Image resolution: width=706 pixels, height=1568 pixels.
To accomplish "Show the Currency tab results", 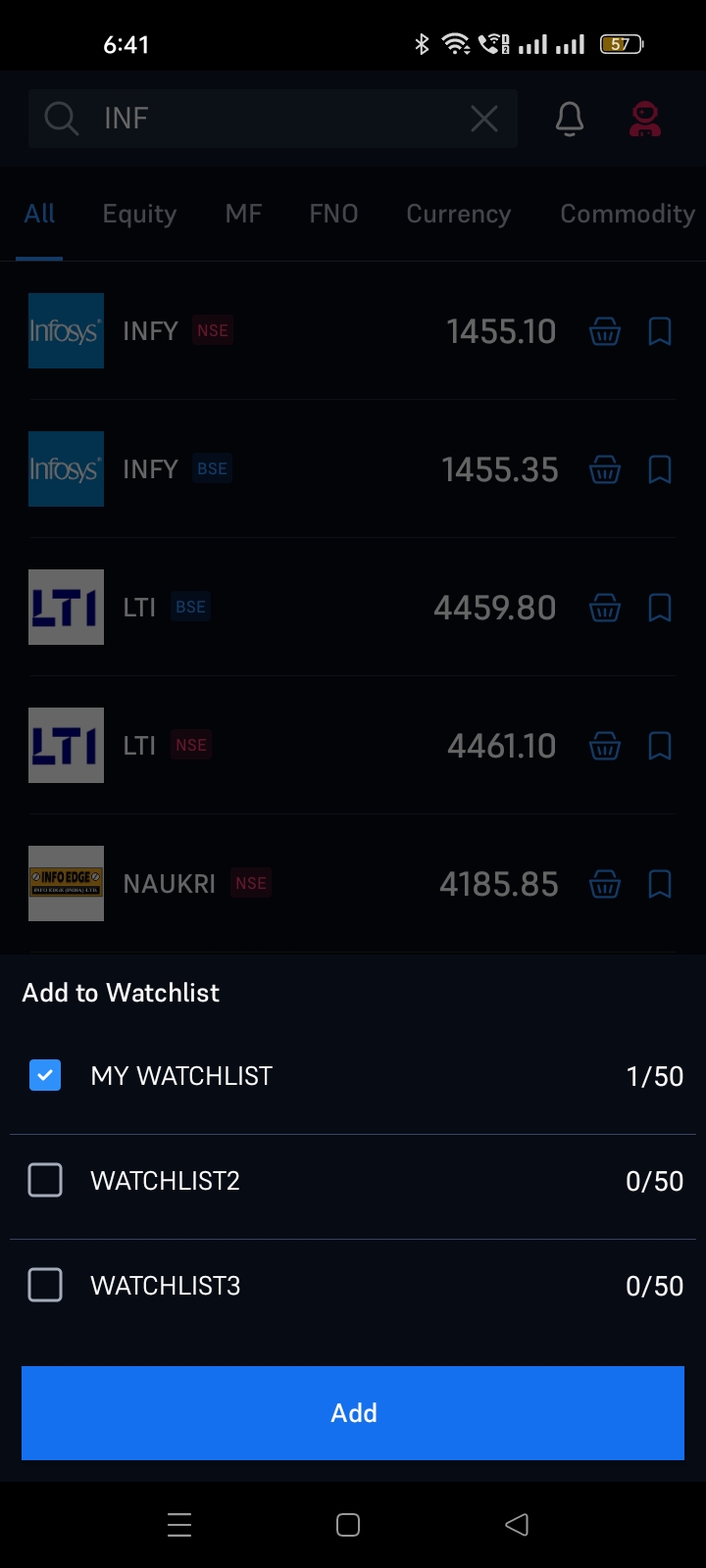I will pyautogui.click(x=458, y=215).
